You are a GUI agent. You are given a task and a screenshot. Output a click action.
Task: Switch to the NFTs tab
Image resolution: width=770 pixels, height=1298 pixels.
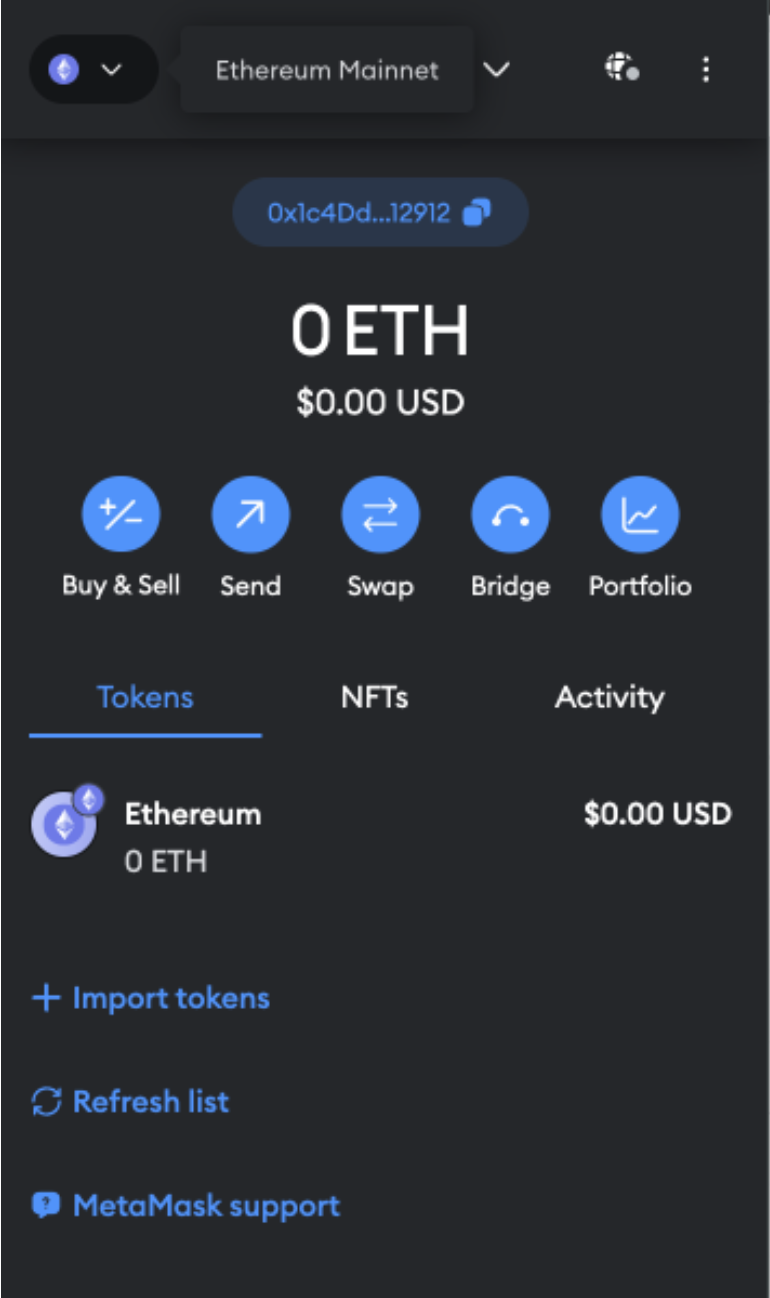[374, 697]
